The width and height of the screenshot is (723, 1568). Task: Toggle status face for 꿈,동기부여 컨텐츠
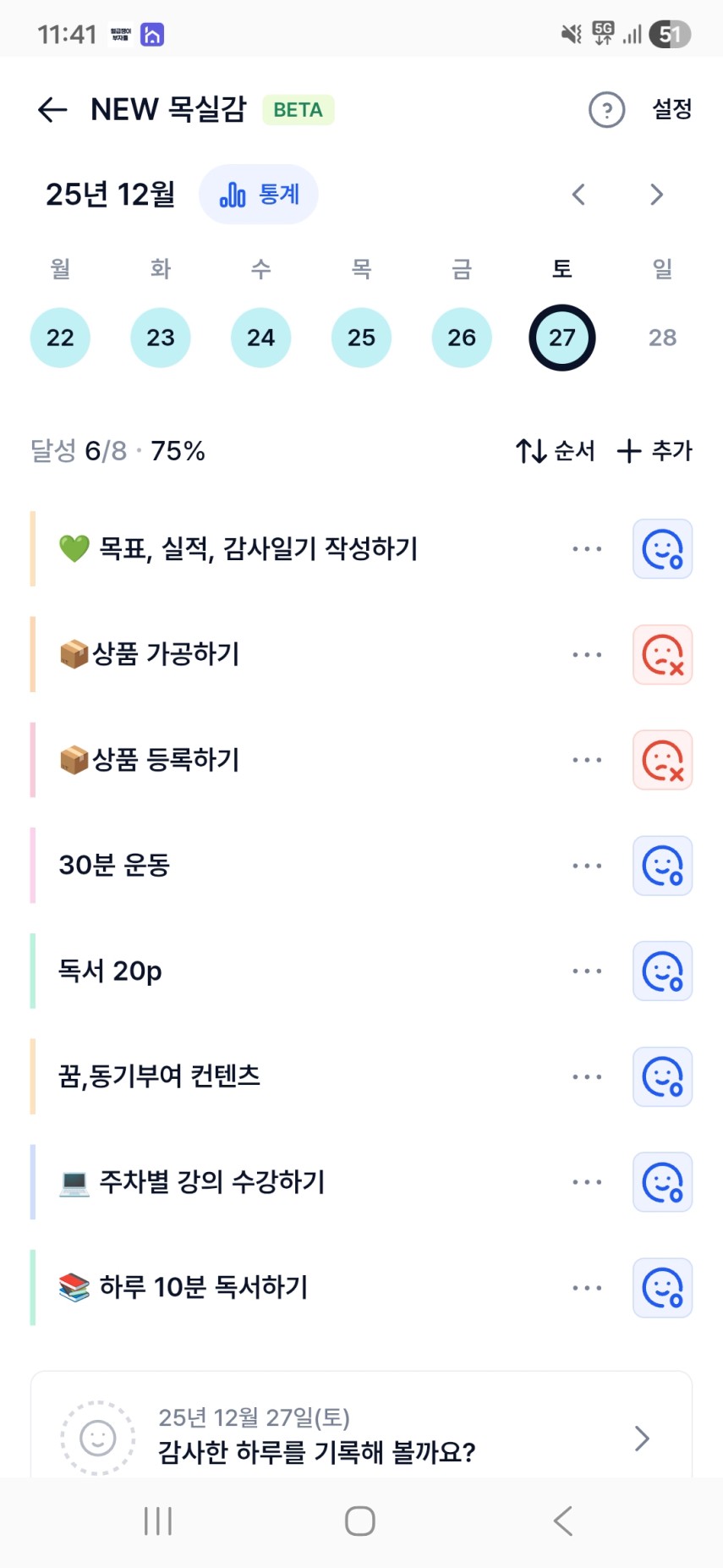point(662,1077)
